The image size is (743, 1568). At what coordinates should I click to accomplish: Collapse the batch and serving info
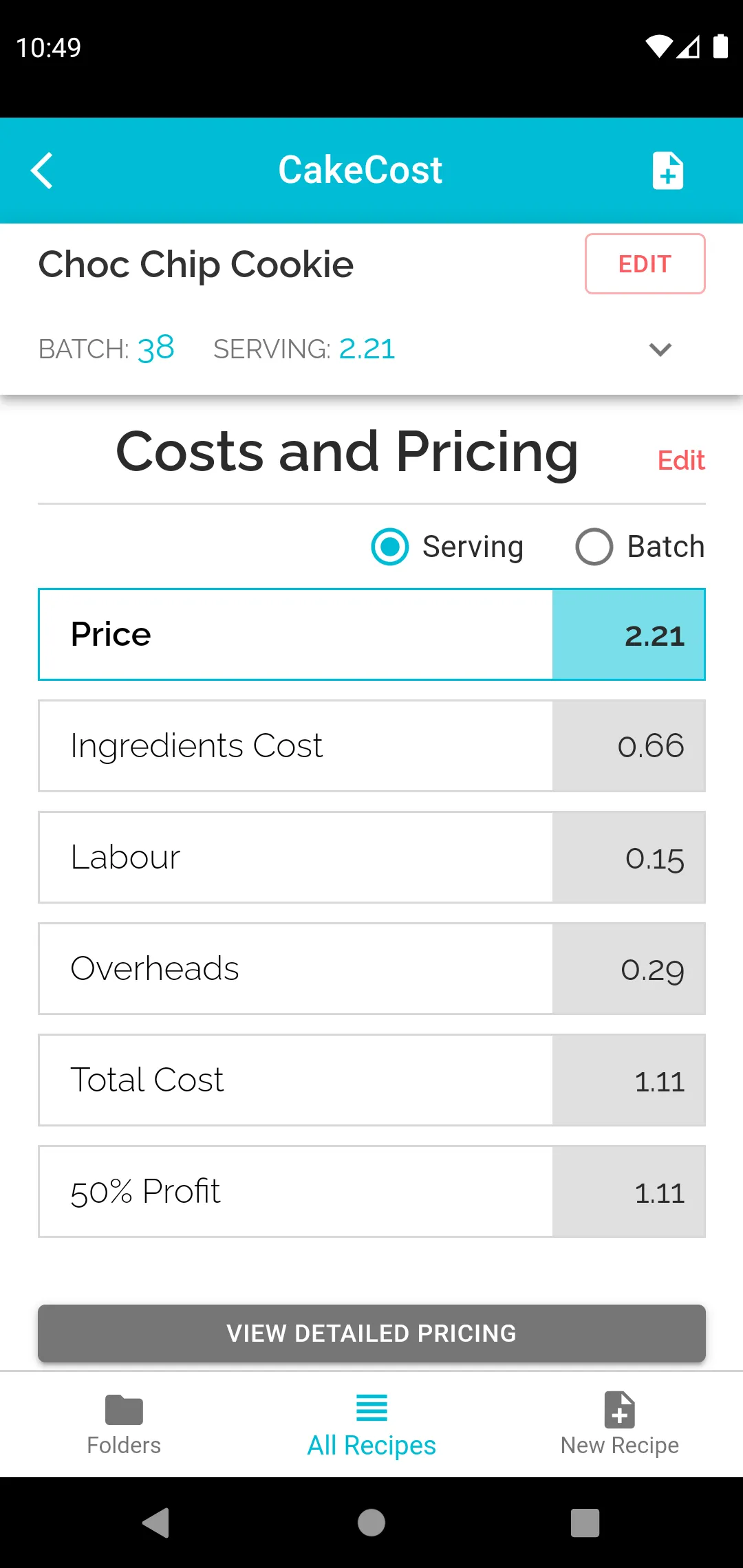(x=660, y=349)
